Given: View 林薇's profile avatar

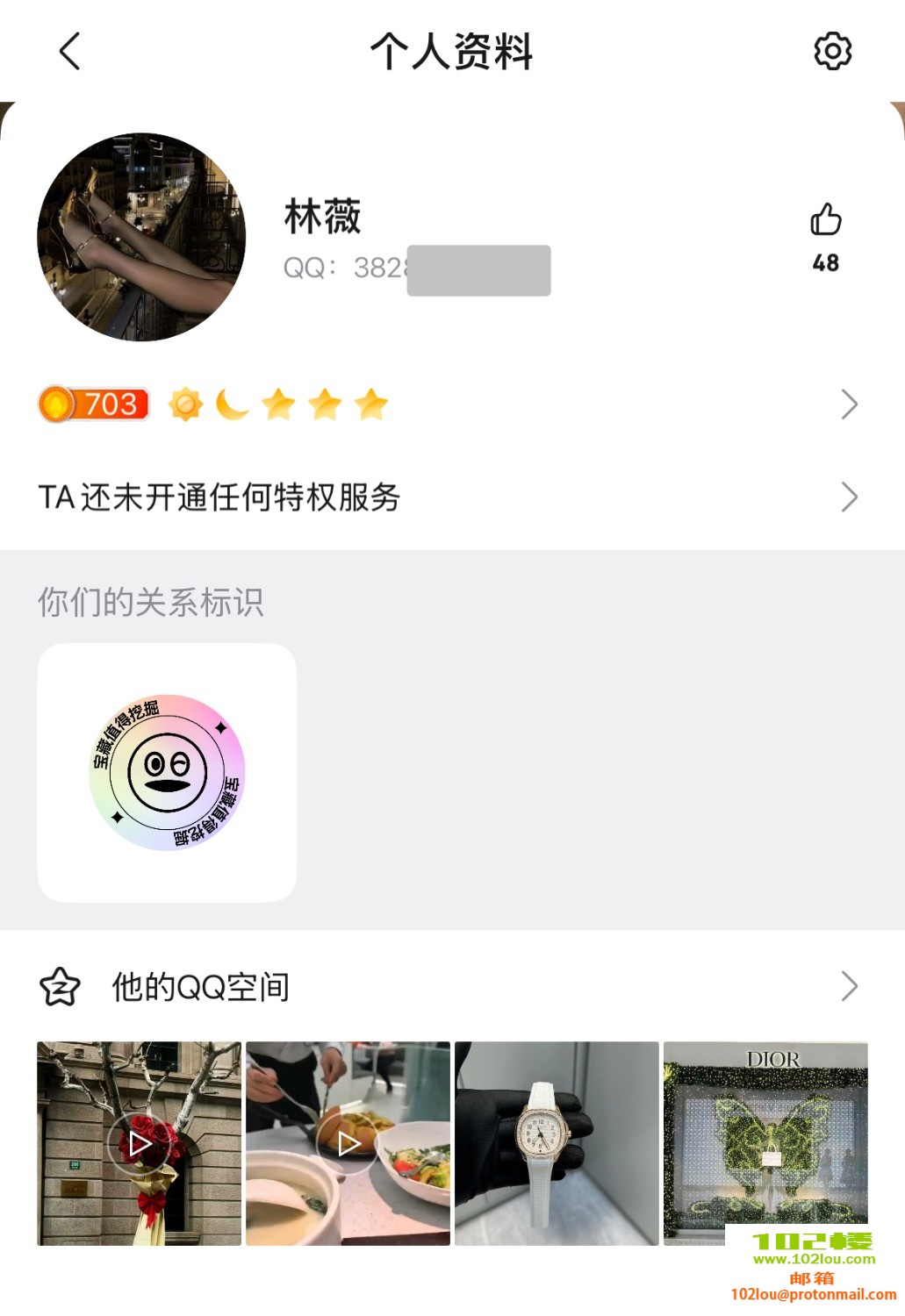Looking at the screenshot, I should click(x=141, y=237).
